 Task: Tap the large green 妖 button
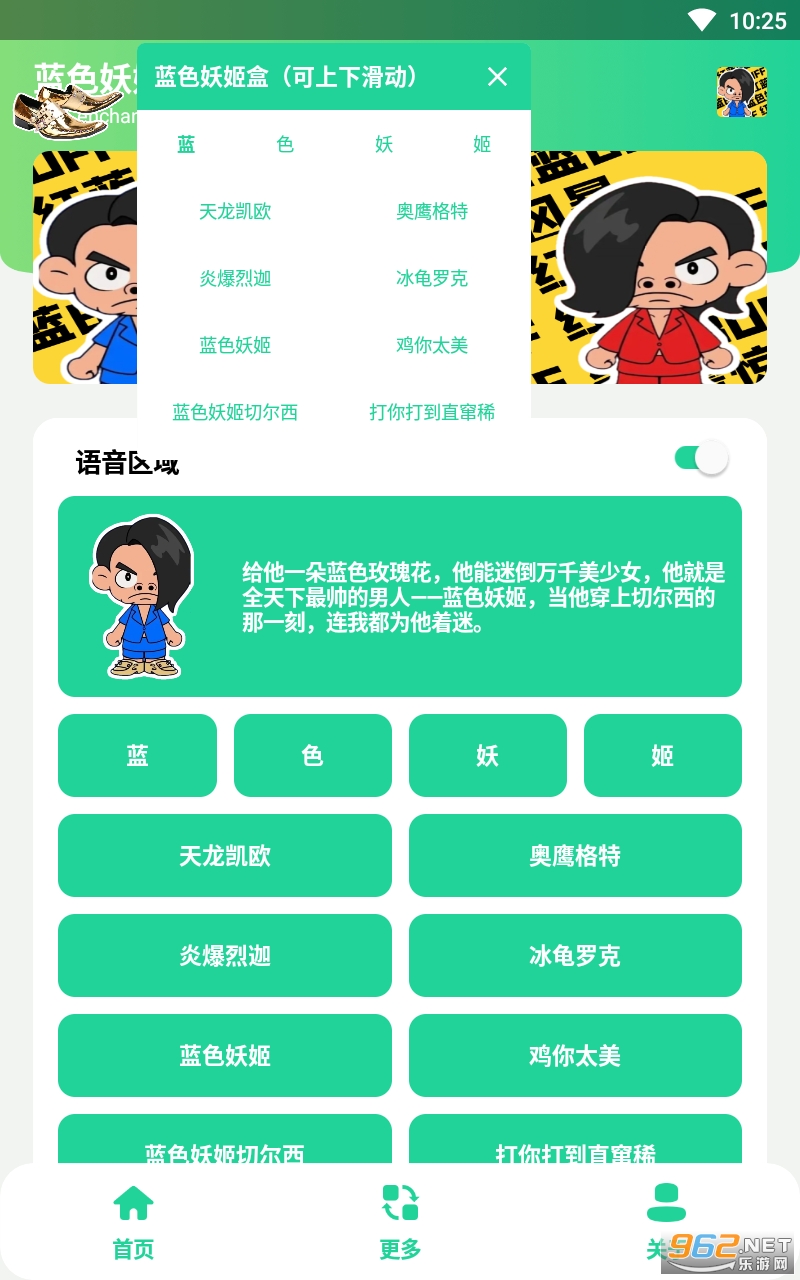click(488, 755)
